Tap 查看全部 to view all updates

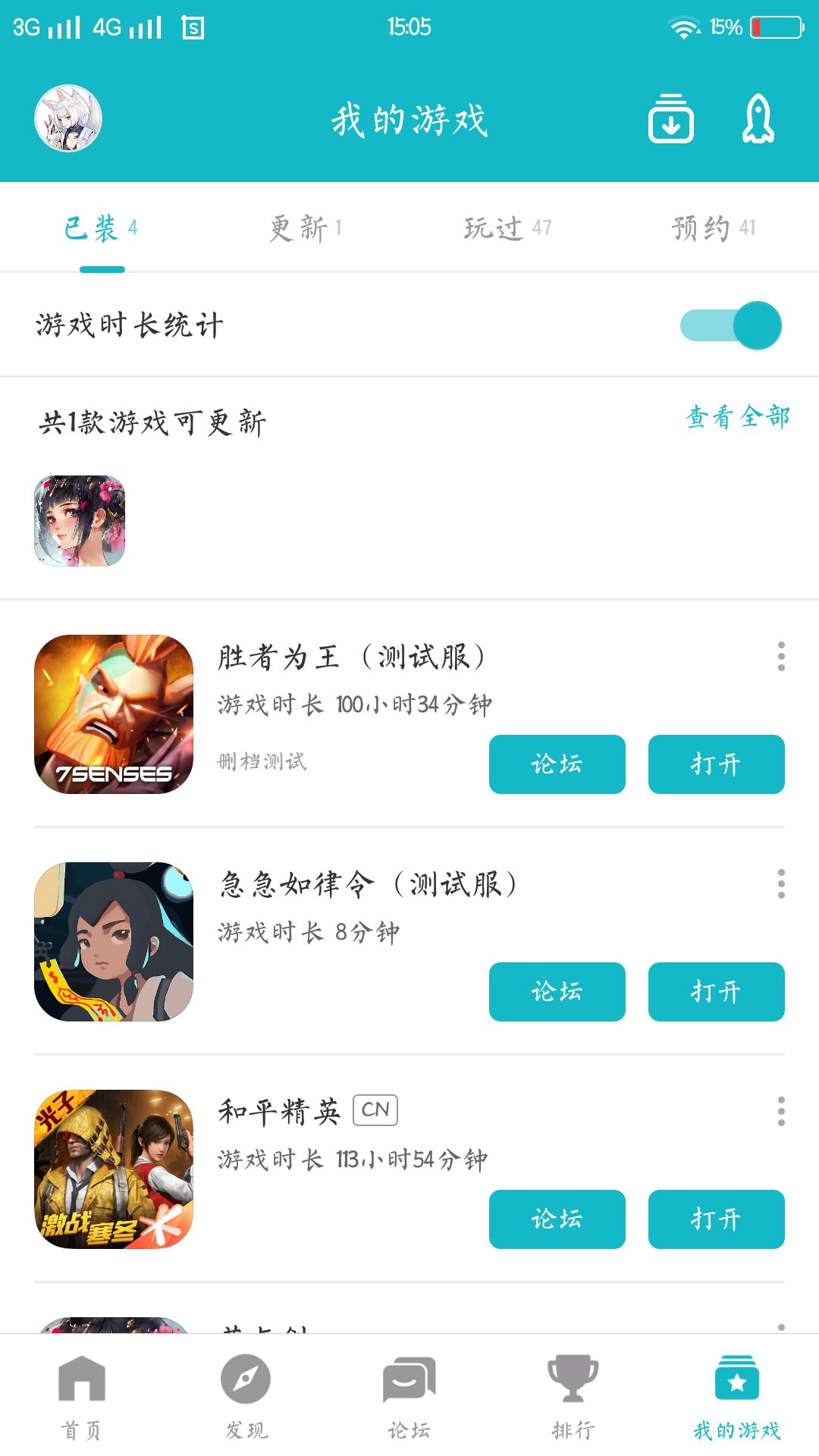737,417
